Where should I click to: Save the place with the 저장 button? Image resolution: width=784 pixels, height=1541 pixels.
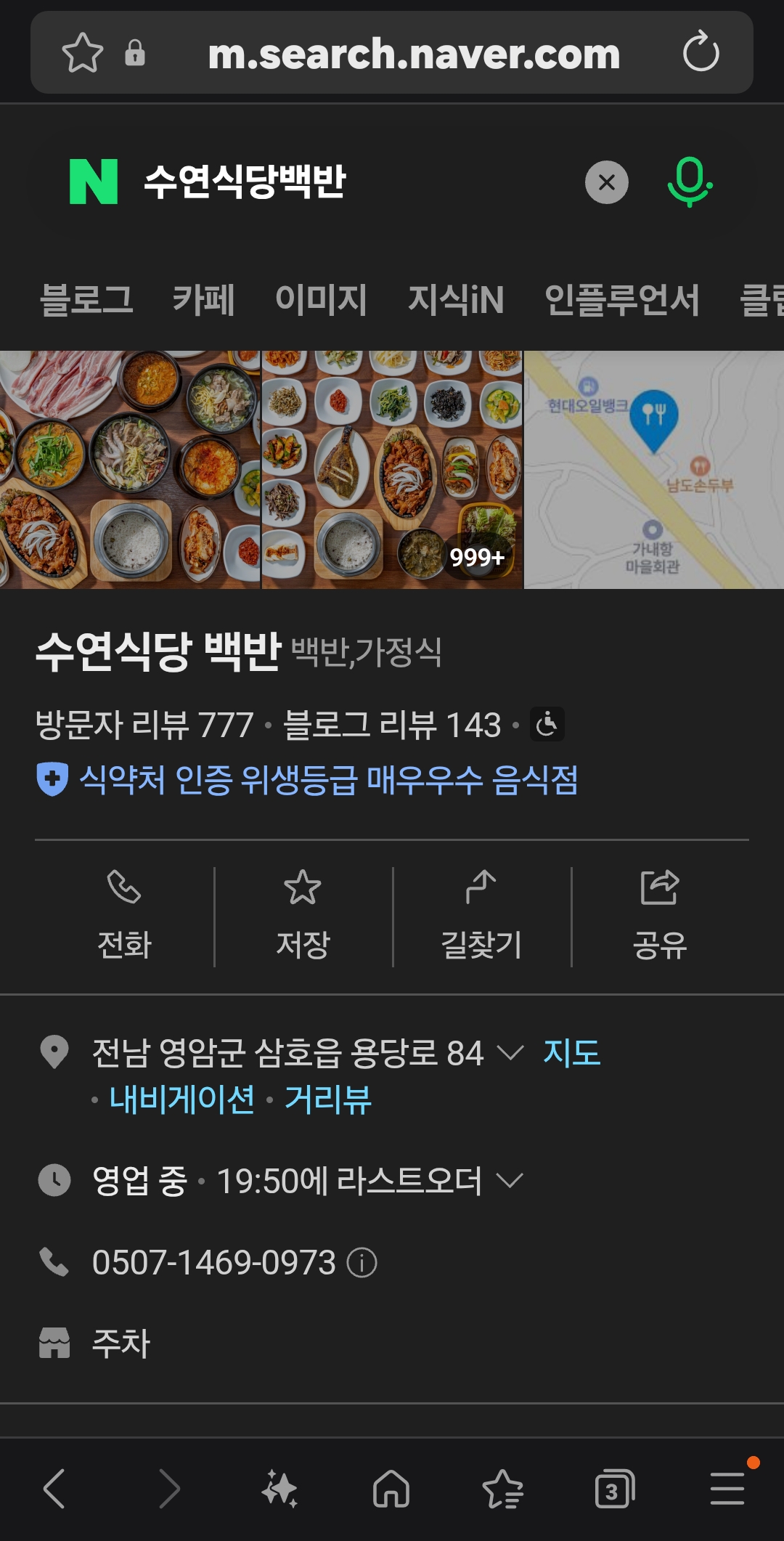303,916
